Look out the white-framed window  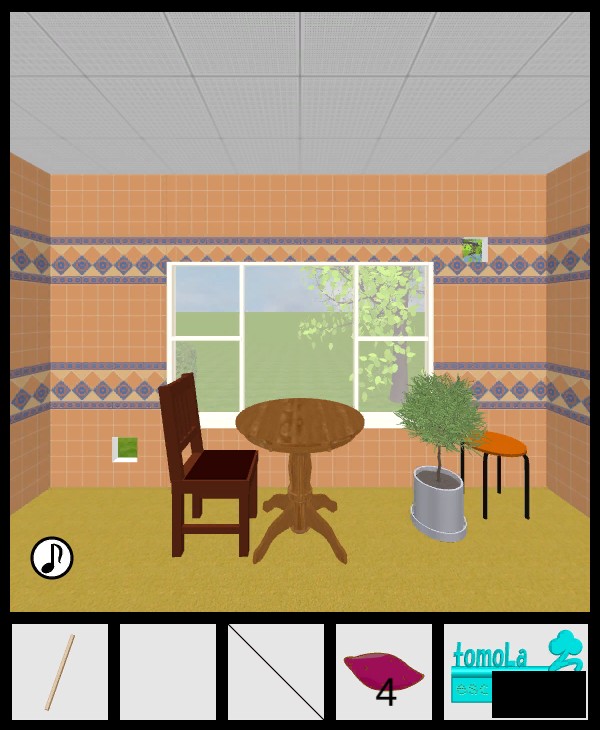[300, 330]
